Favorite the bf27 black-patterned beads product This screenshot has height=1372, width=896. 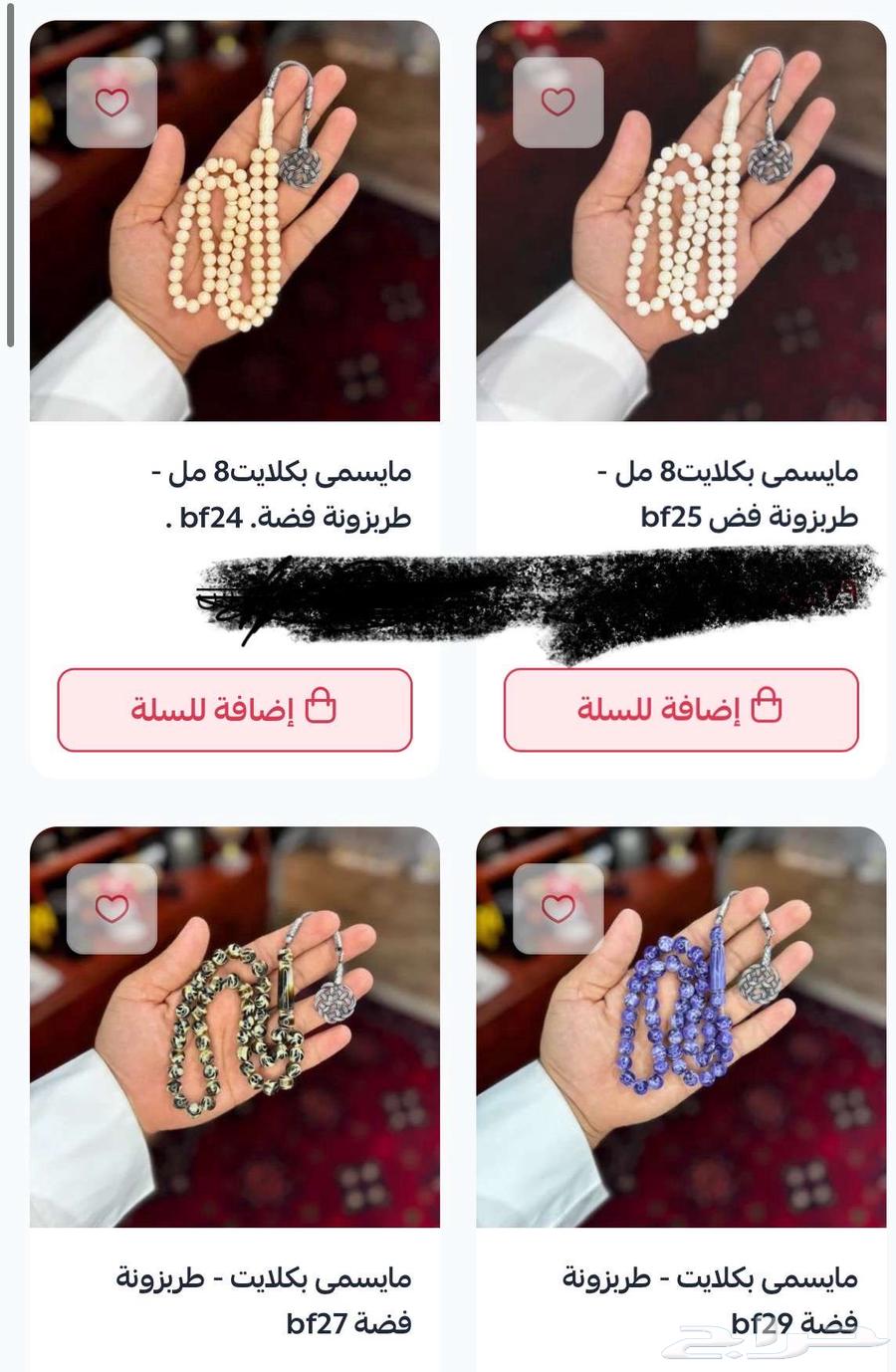[112, 908]
